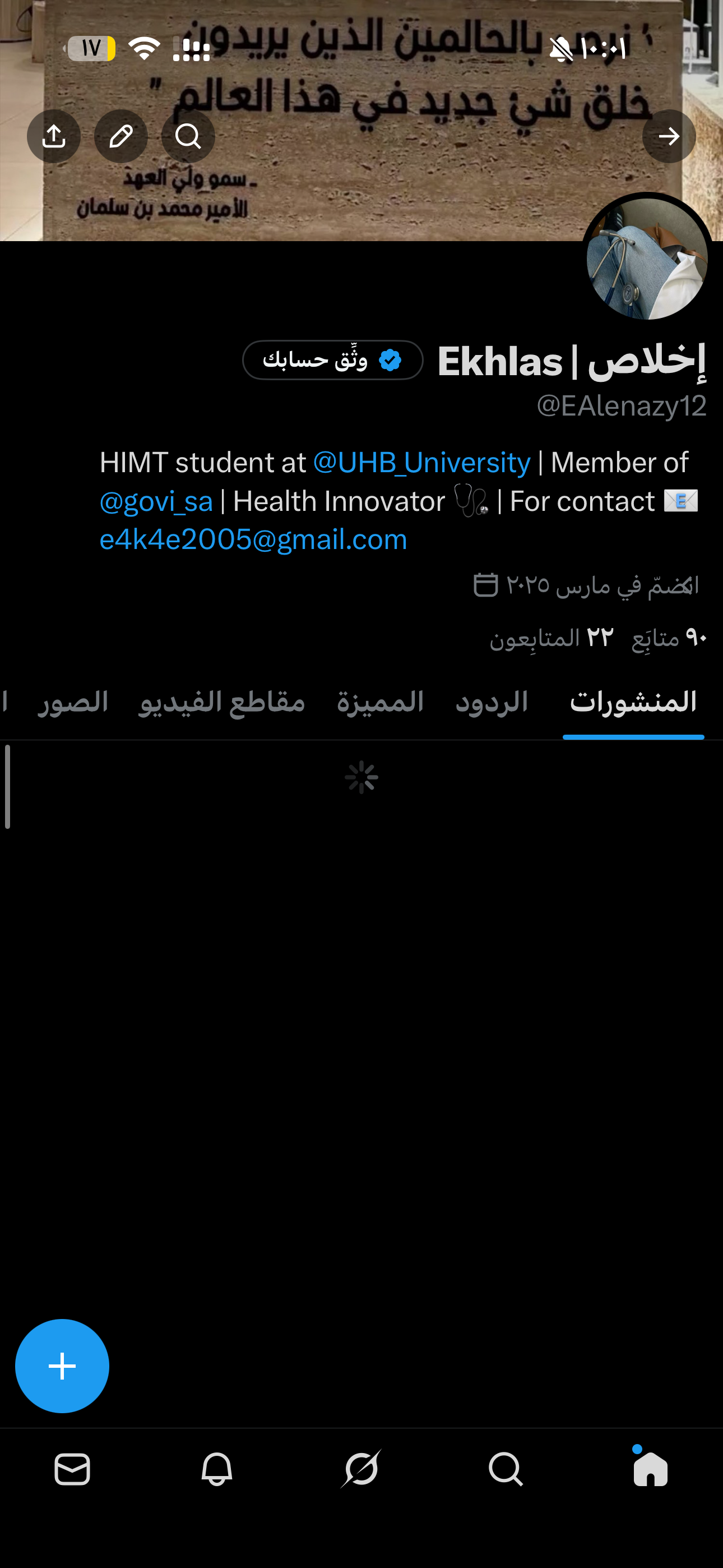Viewport: 723px width, 1568px height.
Task: Tap the e4k4e2005@gmail.com email link
Action: click(x=253, y=540)
